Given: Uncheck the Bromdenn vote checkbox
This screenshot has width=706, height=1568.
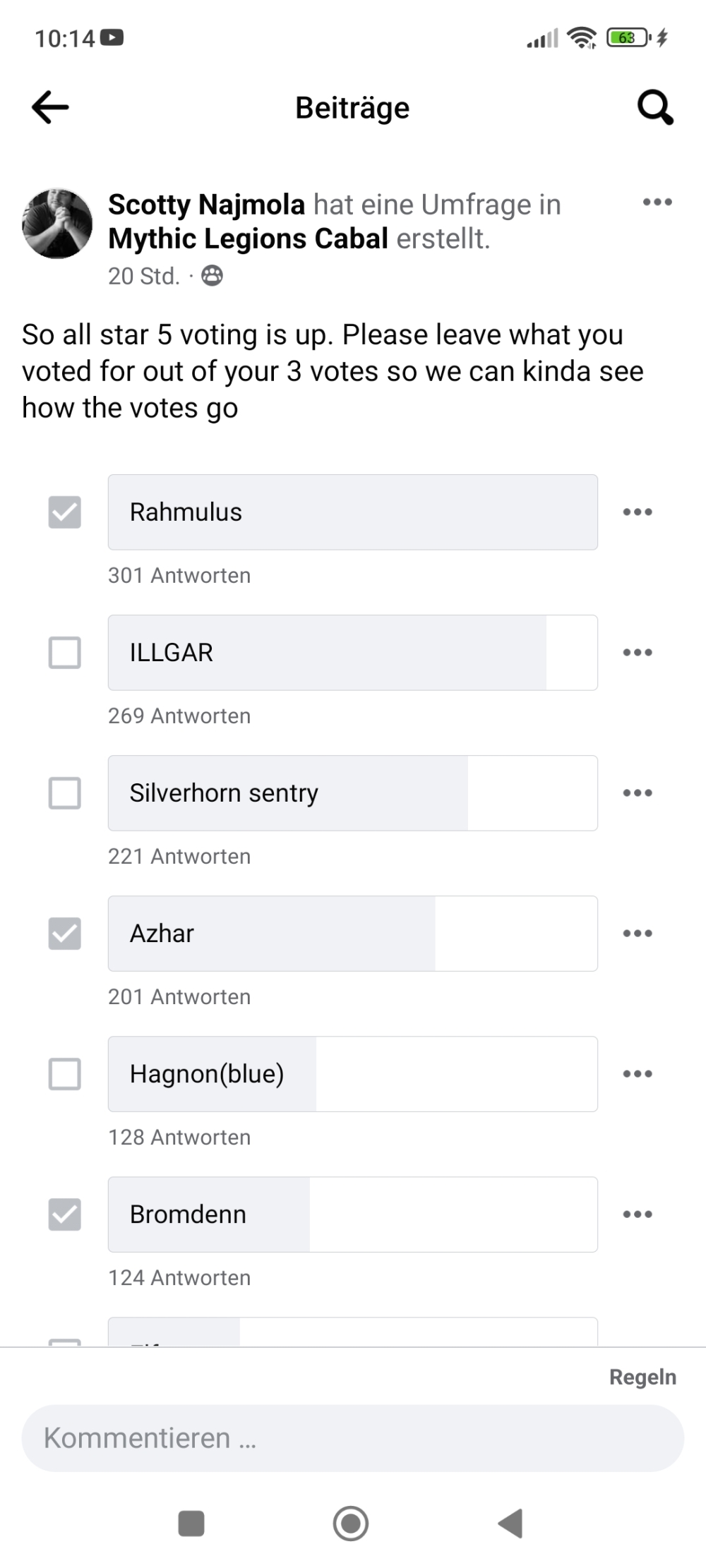Looking at the screenshot, I should click(x=64, y=1214).
